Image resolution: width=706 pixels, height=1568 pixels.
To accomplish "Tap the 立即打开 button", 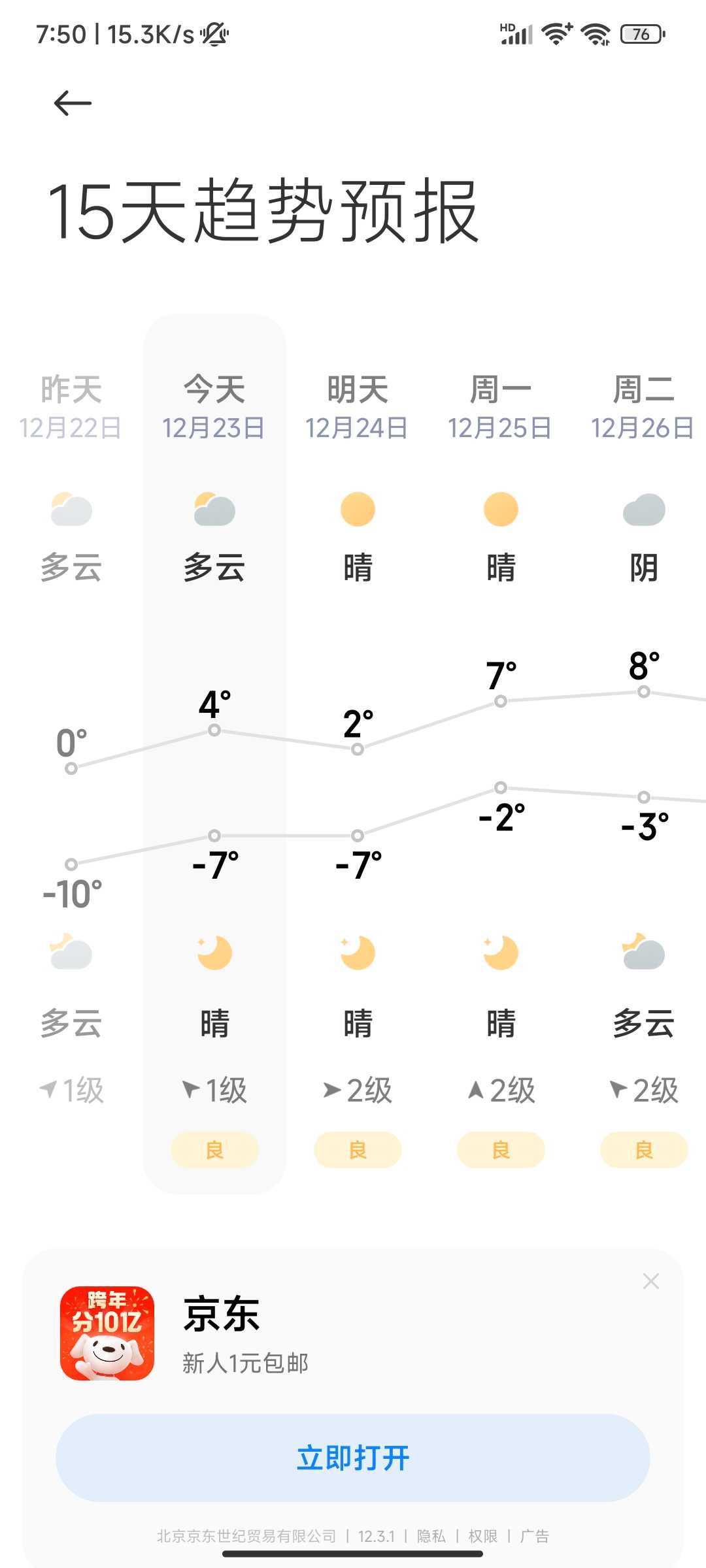I will point(353,1458).
